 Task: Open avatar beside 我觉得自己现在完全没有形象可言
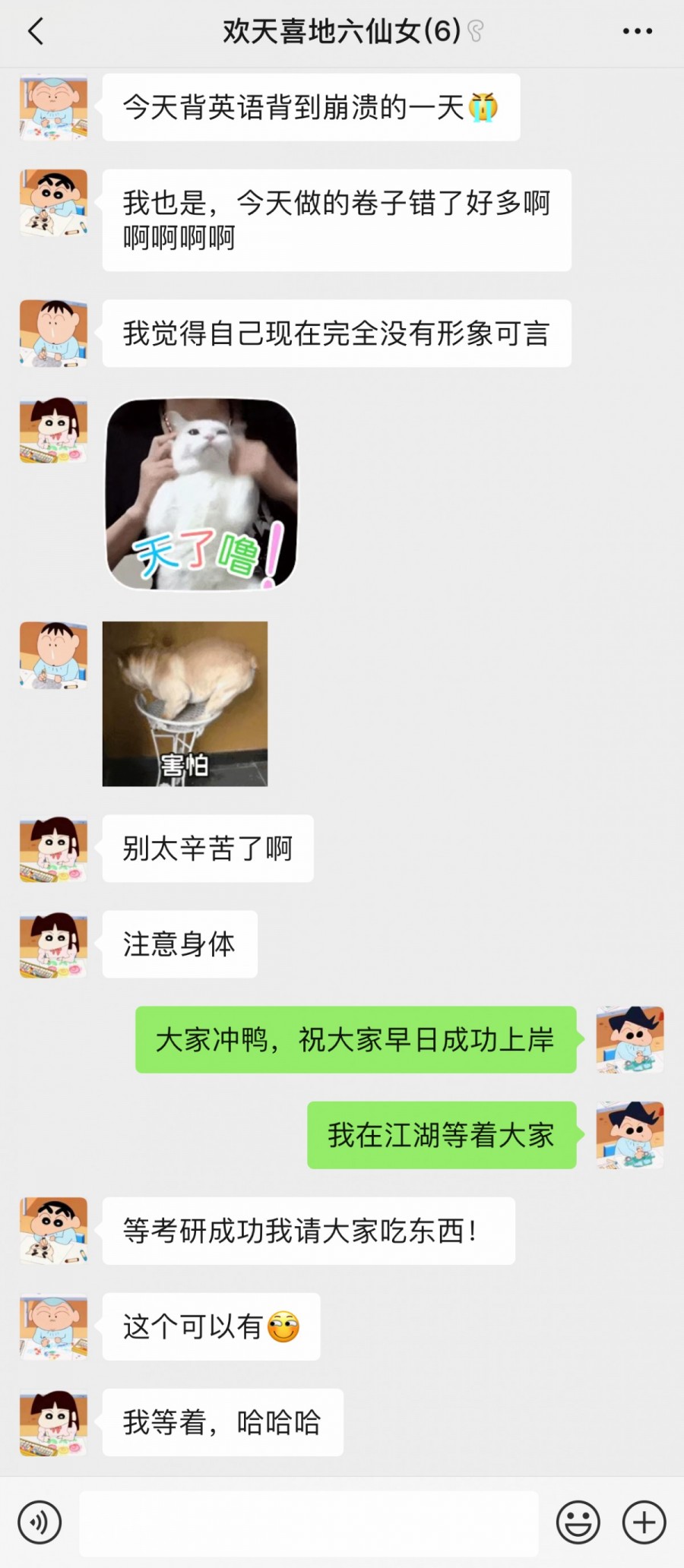click(x=53, y=334)
